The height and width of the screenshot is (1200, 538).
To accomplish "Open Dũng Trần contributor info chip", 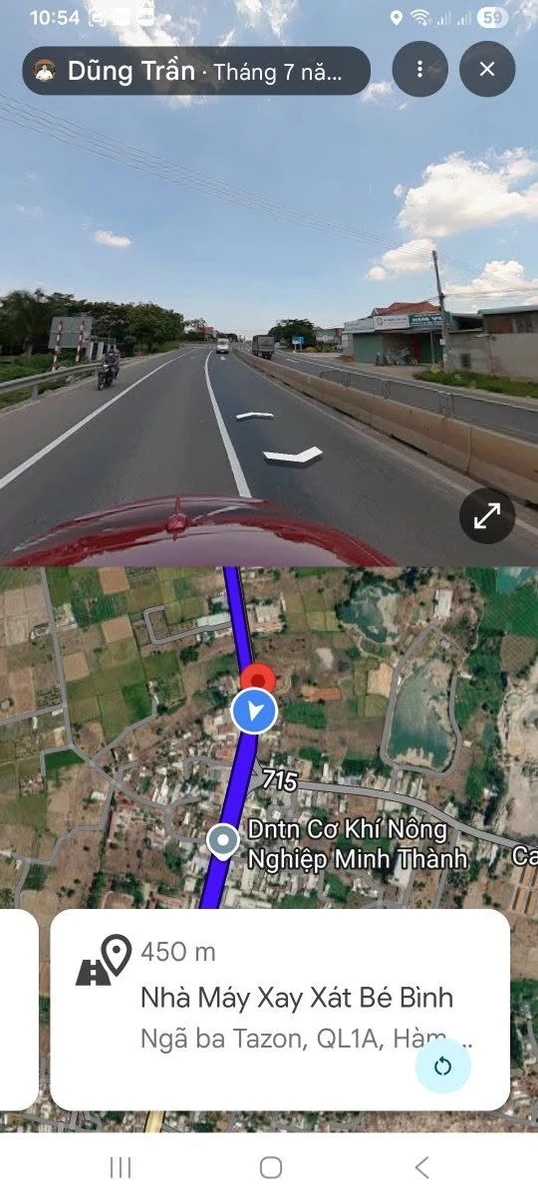I will tap(197, 71).
